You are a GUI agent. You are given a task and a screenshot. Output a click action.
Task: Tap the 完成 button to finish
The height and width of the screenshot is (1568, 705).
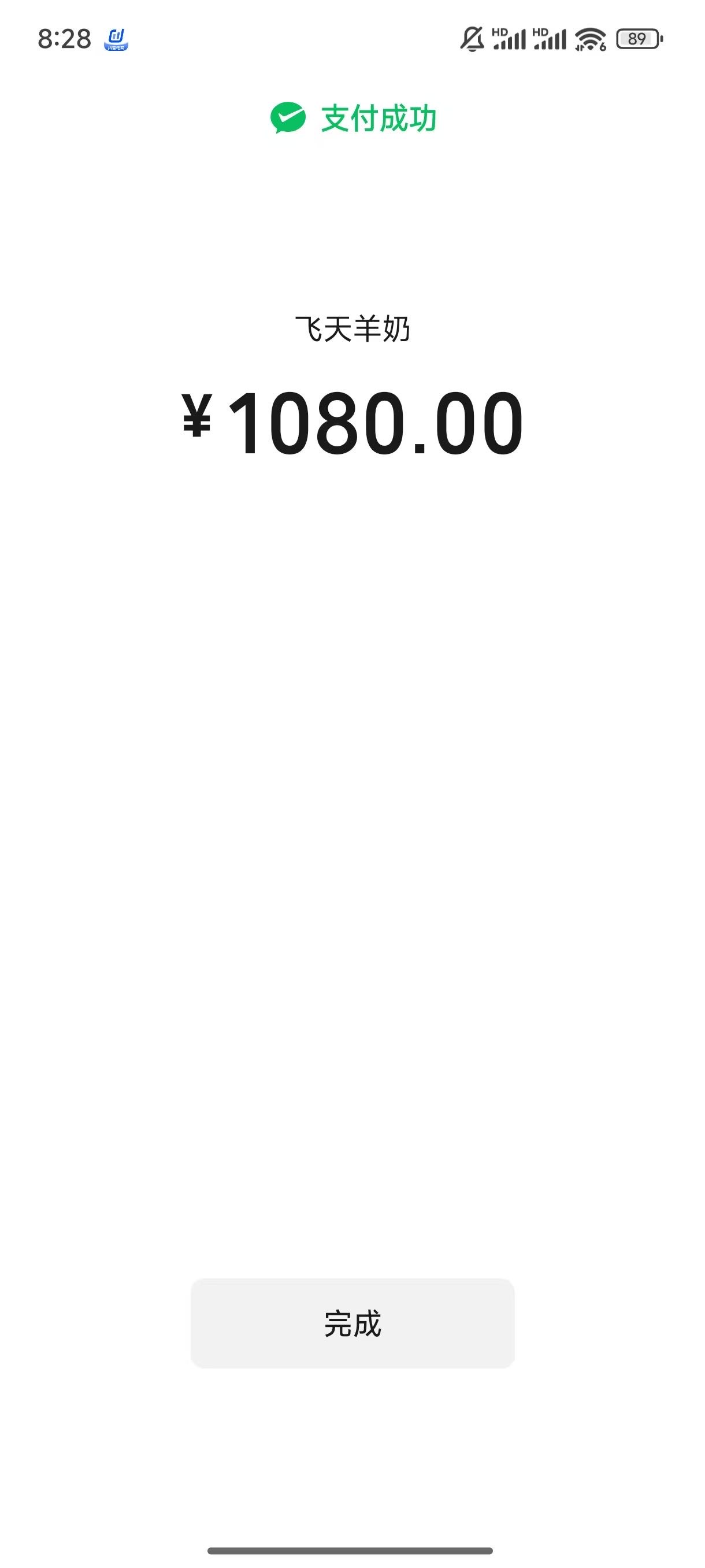tap(352, 1323)
